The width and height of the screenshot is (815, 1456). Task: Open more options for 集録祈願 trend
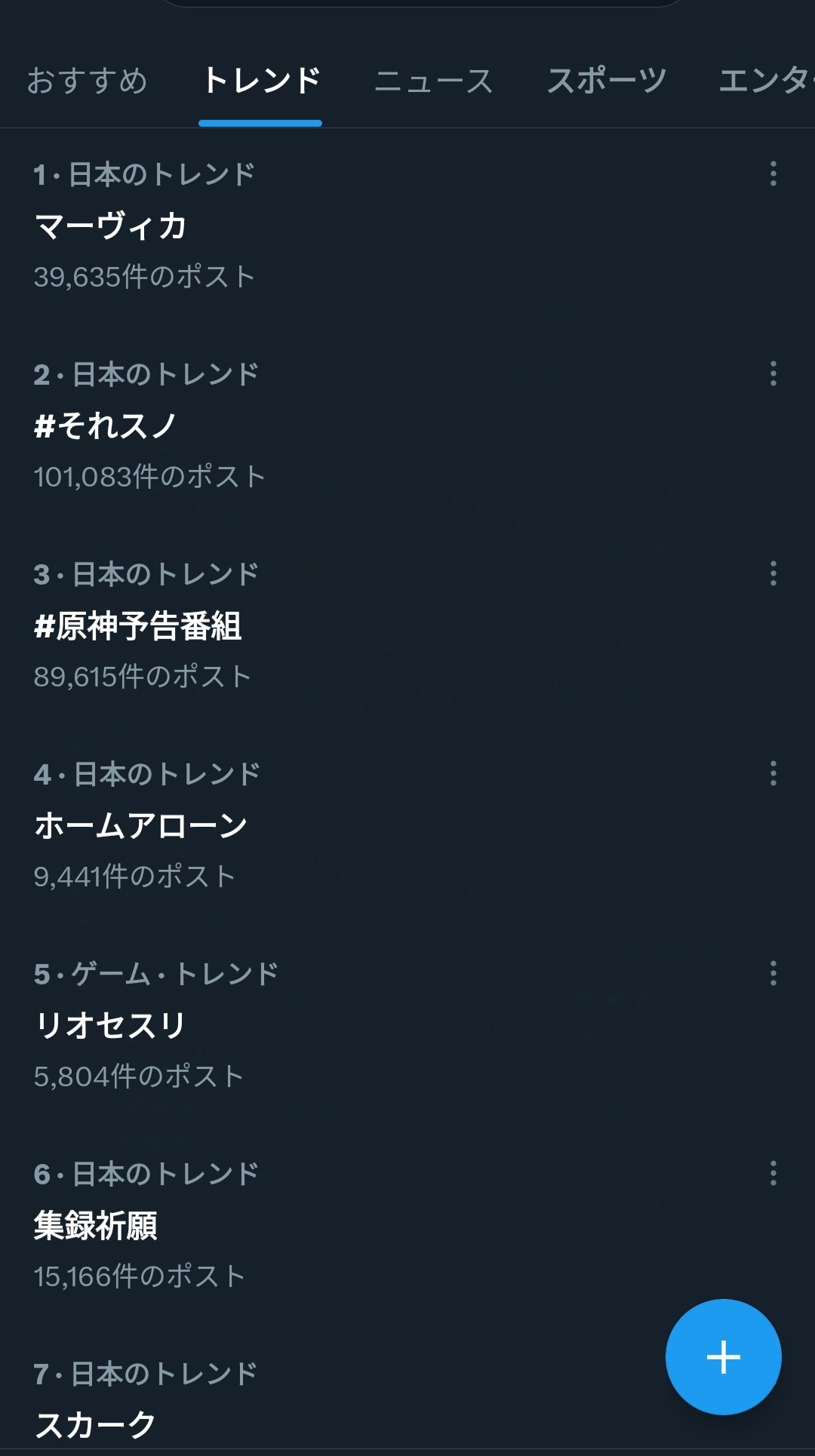(773, 1173)
